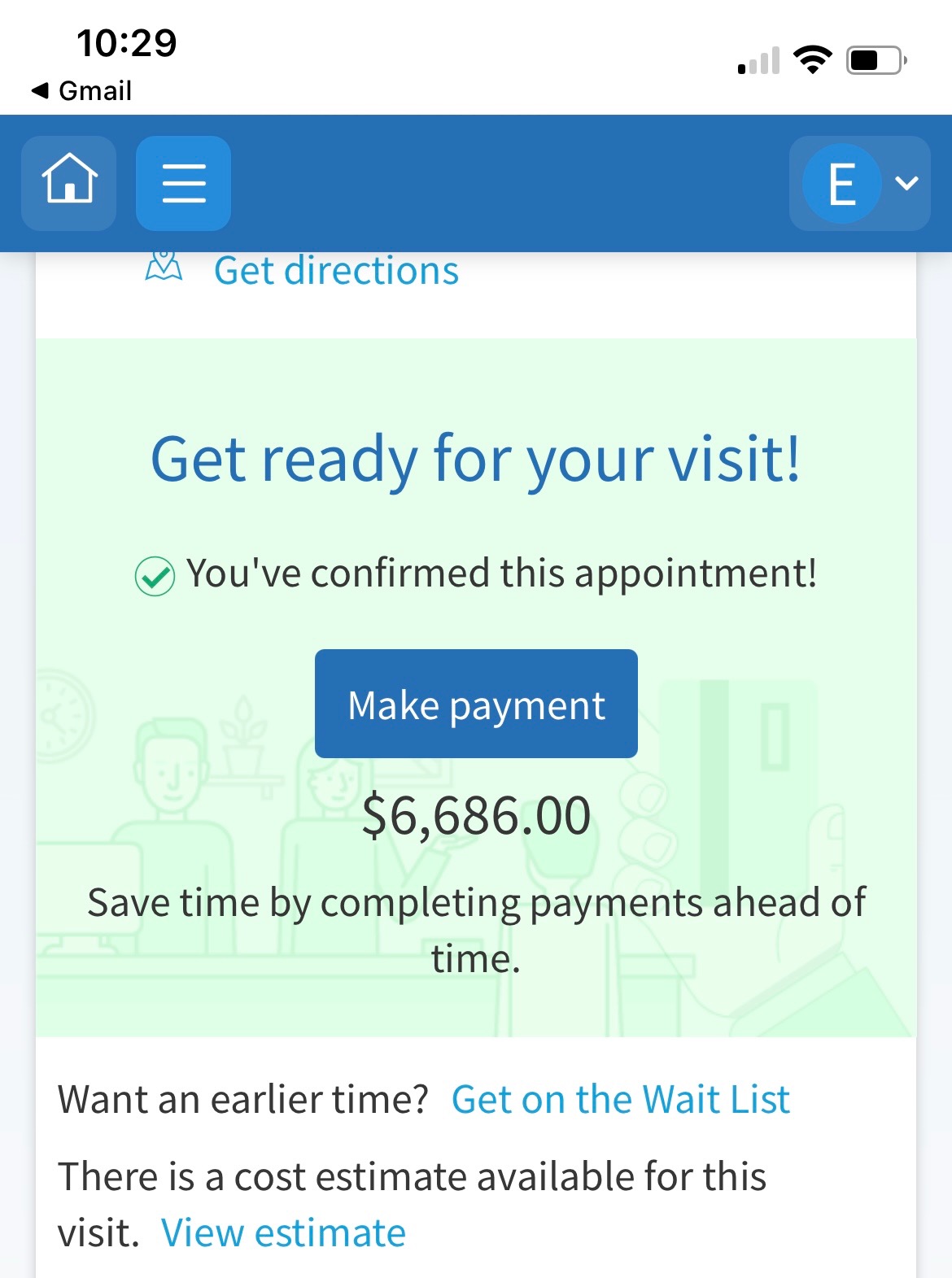Return to Gmail app
The image size is (952, 1278).
81,90
